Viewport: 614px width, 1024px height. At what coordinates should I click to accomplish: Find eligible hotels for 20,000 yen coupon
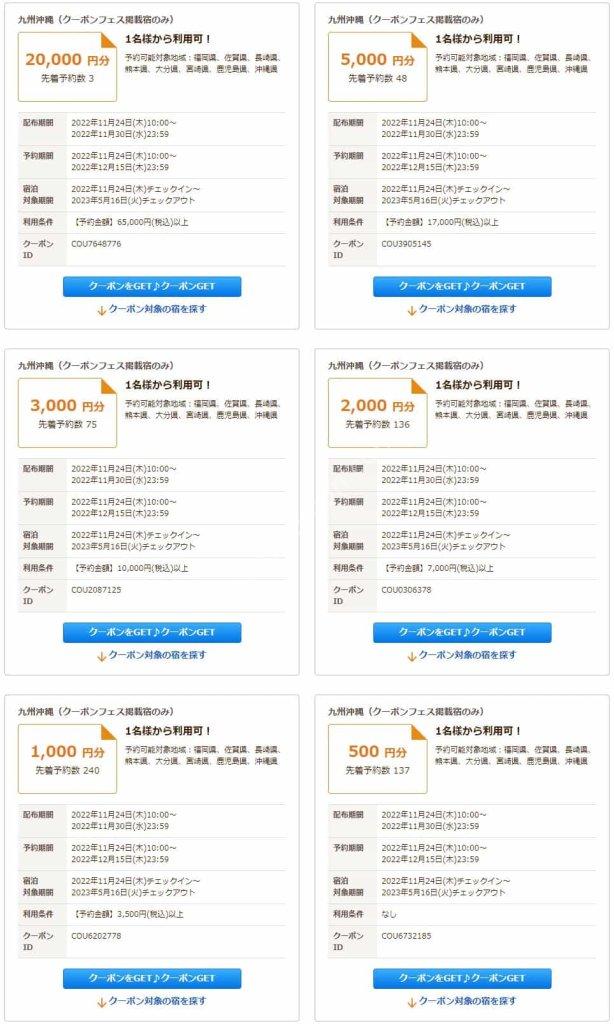point(152,310)
